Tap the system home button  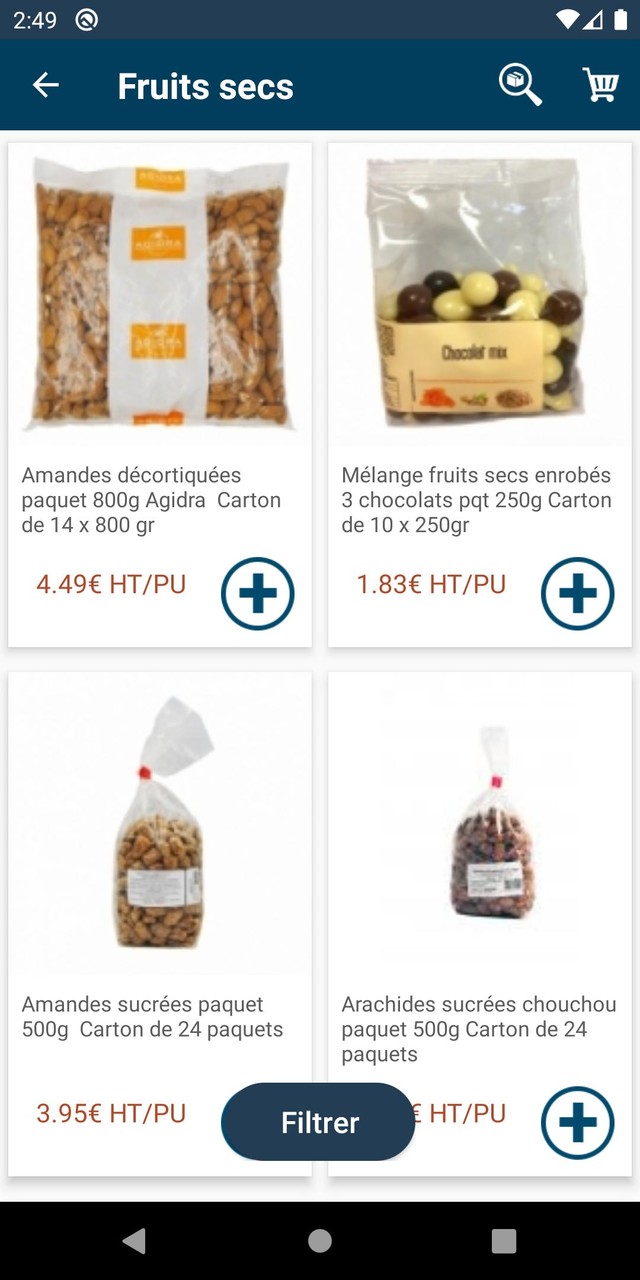320,1241
